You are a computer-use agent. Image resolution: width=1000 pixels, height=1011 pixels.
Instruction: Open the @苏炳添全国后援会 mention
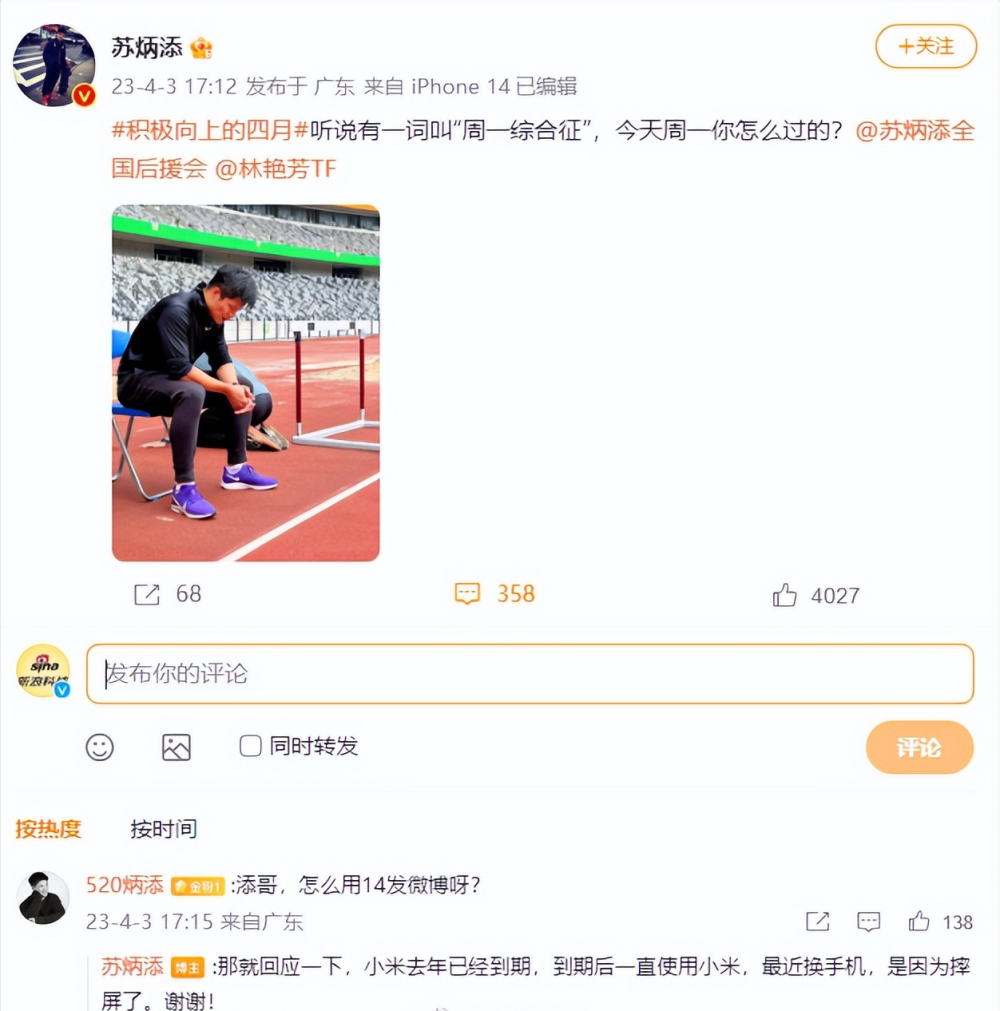coord(915,131)
